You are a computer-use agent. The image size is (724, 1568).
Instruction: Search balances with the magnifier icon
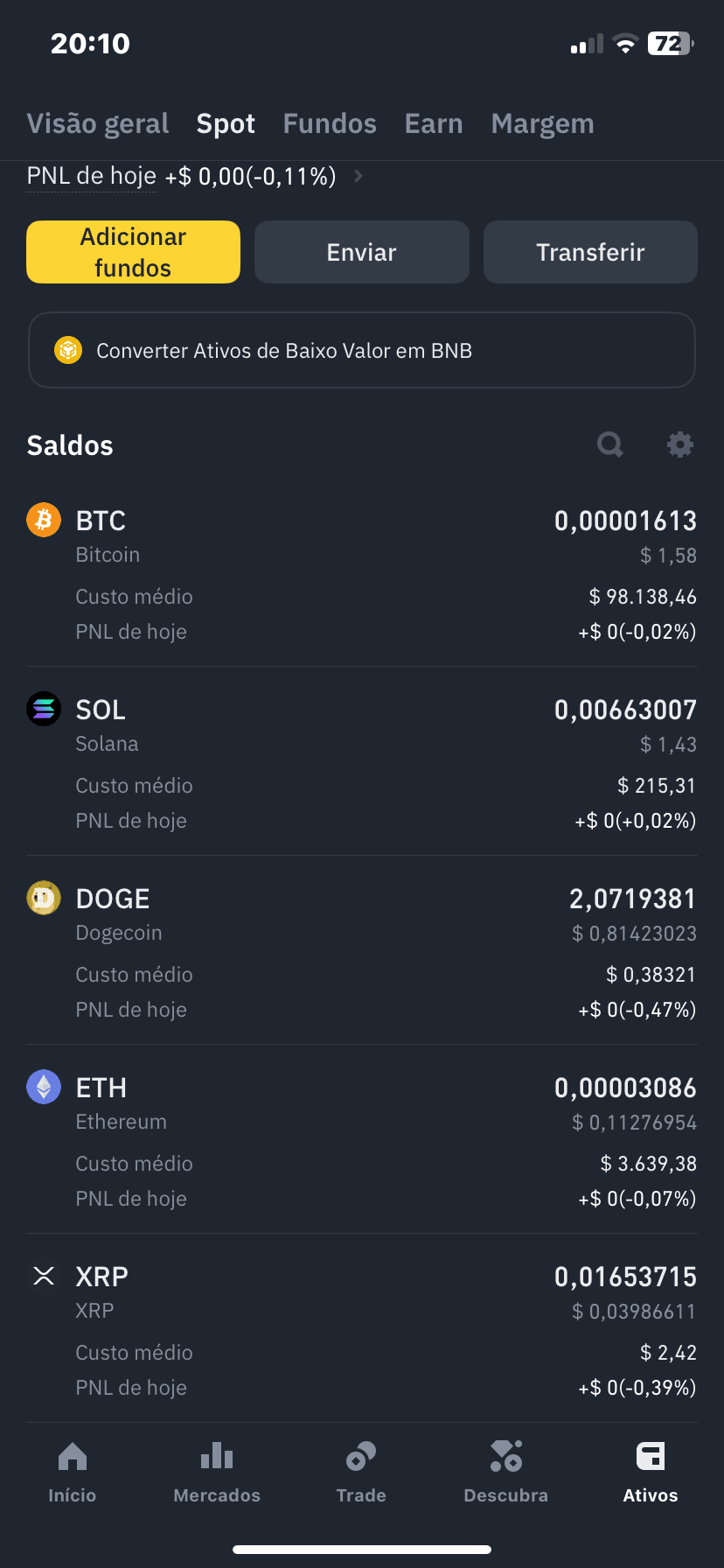click(610, 444)
